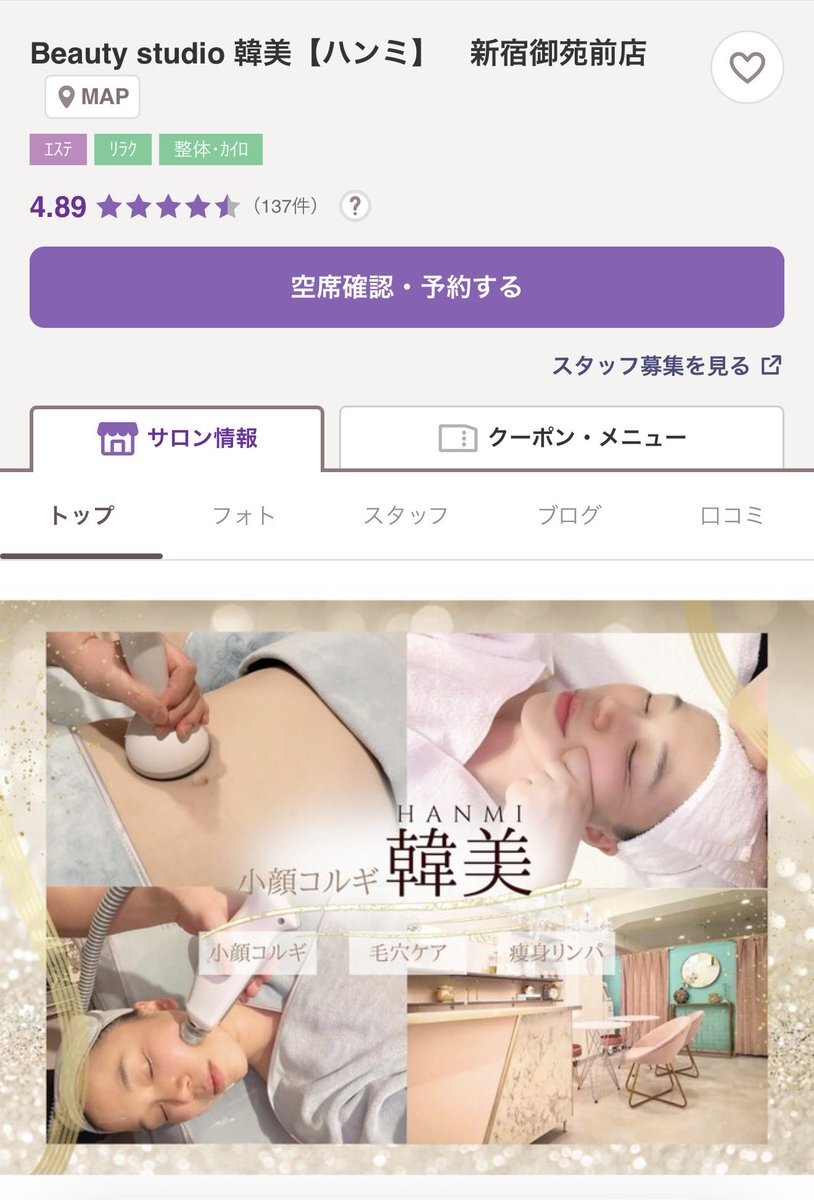Go to the ブログ sub-tab
Viewport: 814px width, 1200px height.
(569, 516)
